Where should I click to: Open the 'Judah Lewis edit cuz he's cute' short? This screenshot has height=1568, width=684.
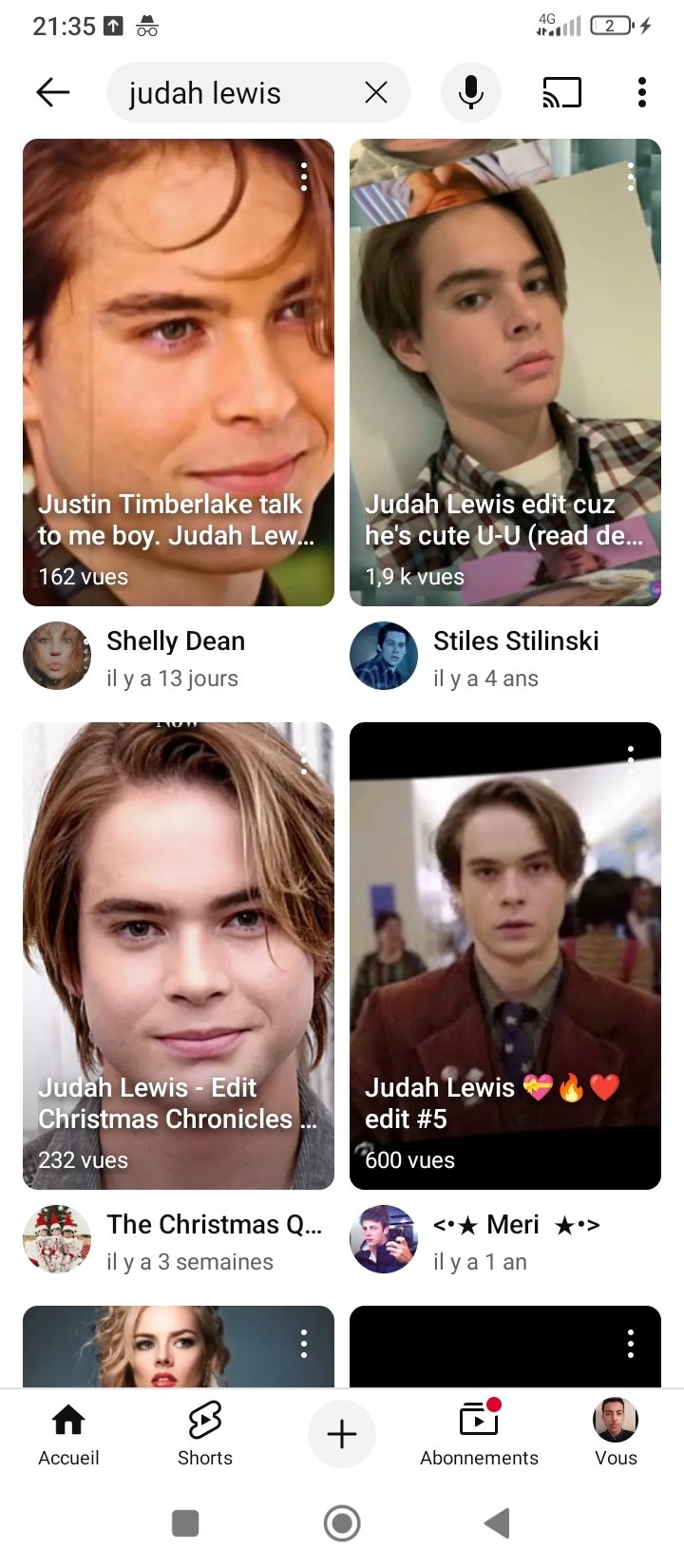click(505, 371)
